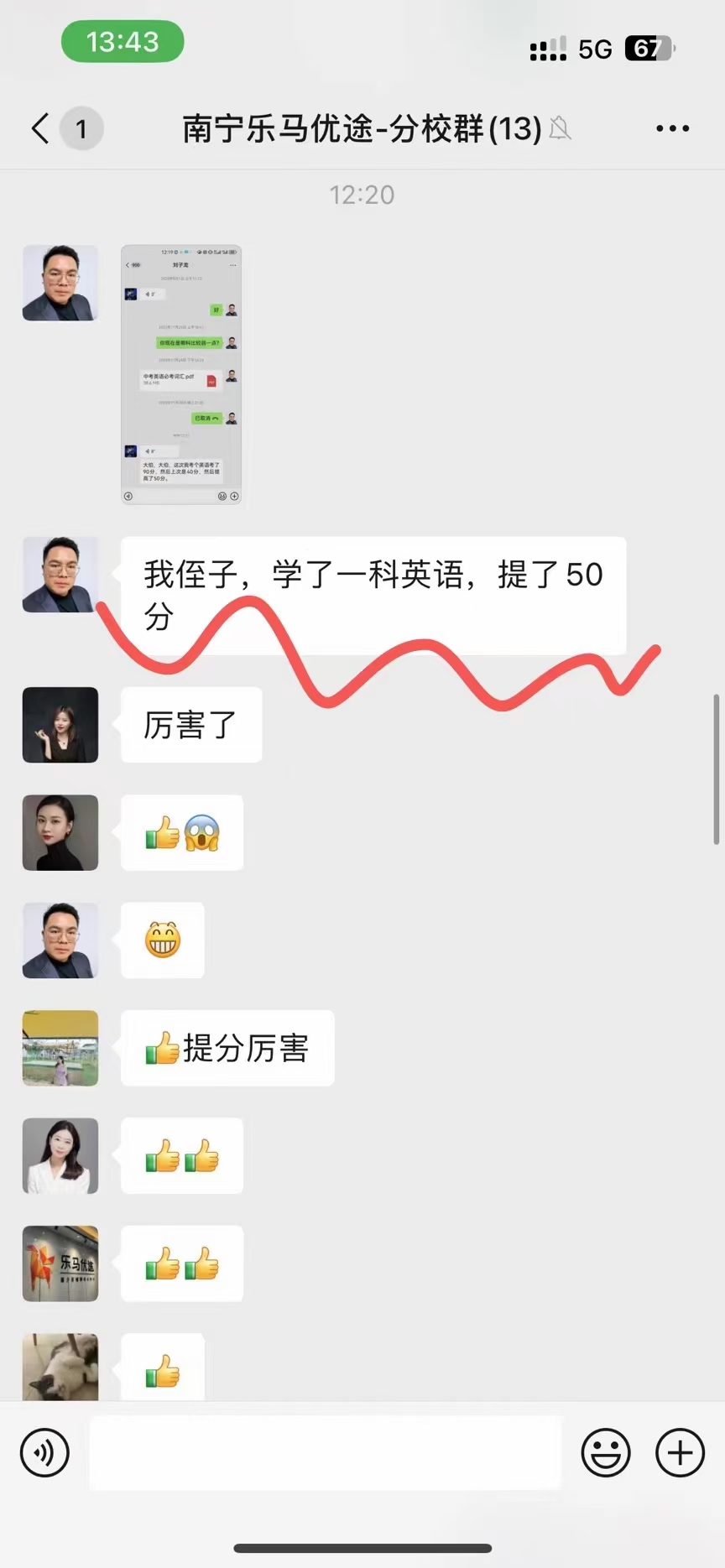Screen dimensions: 725x1568
Task: Open the shared chat screenshot image
Action: point(181,374)
